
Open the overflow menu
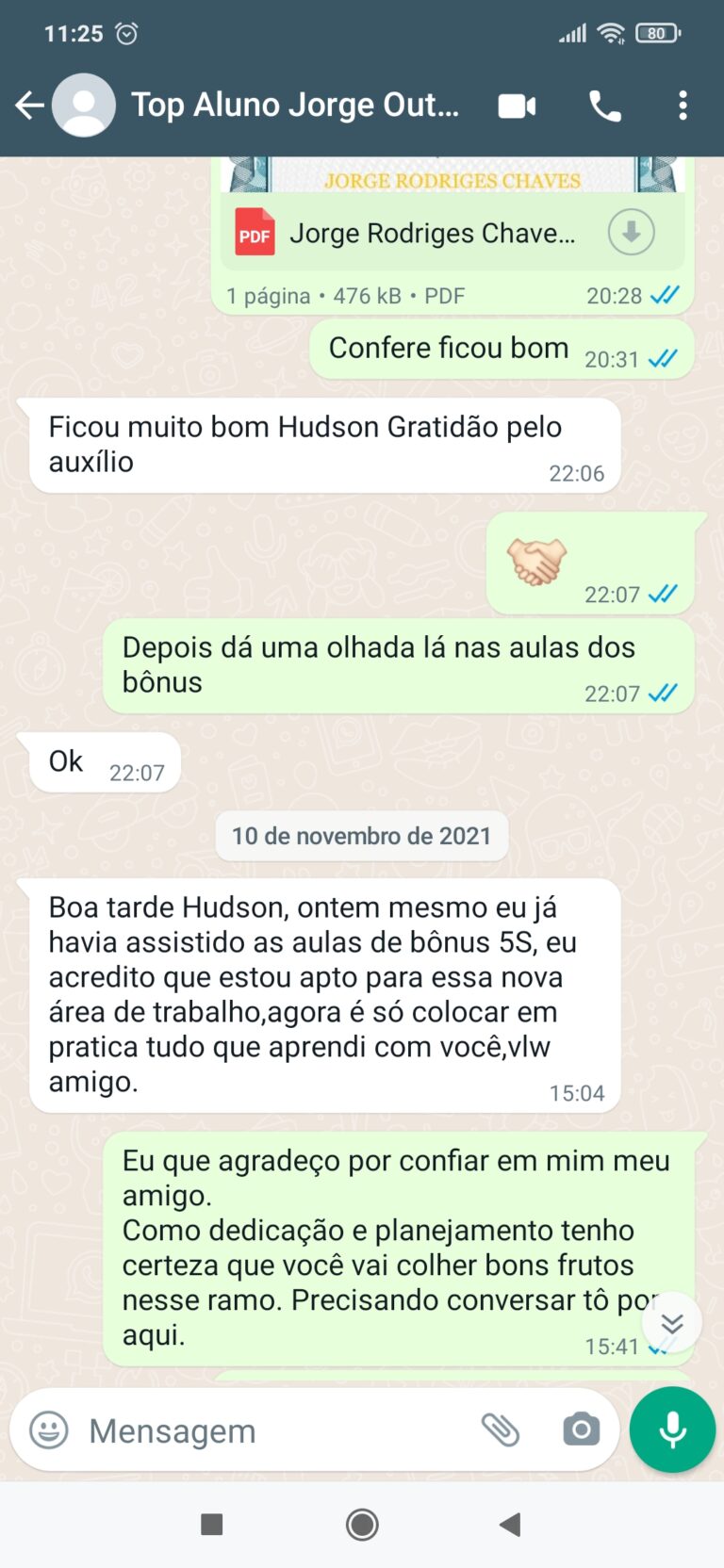point(683,106)
